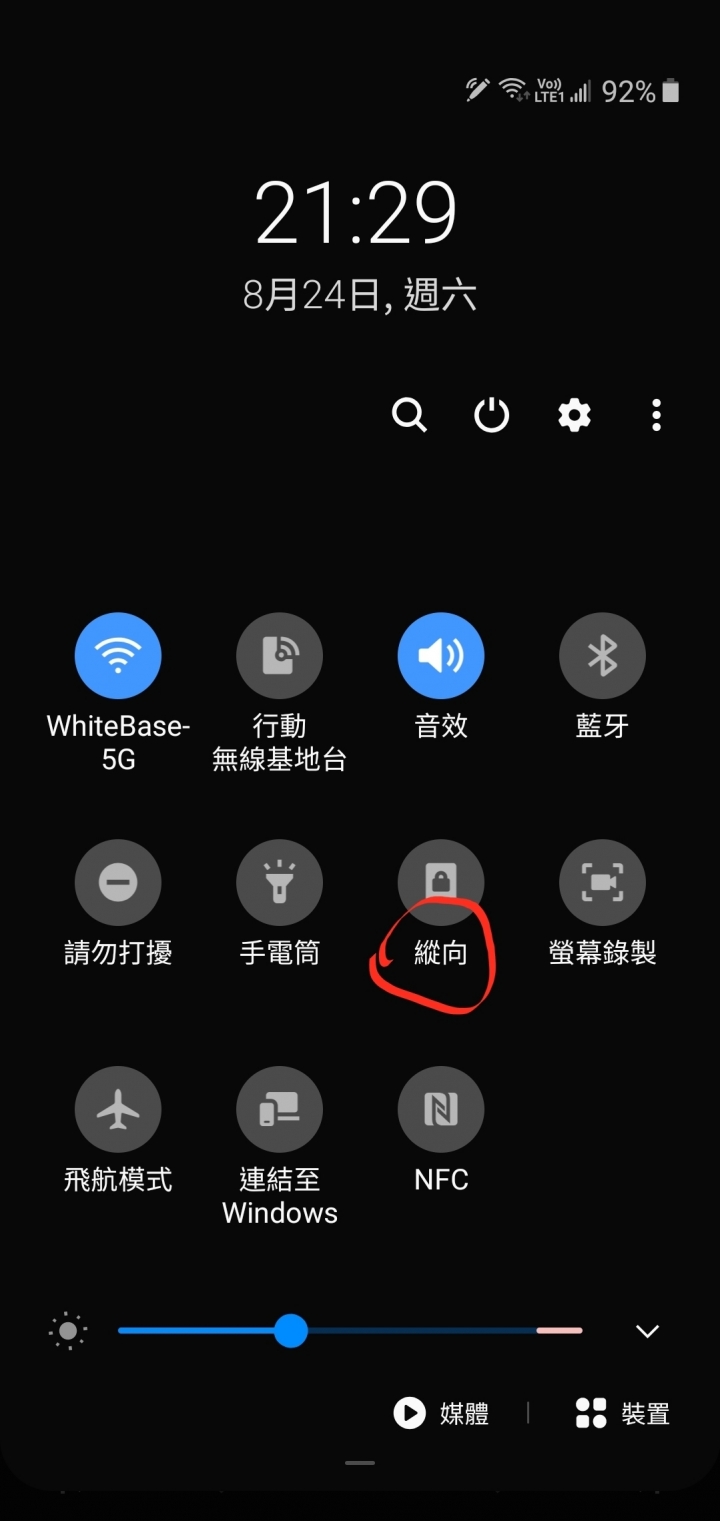Toggle the 音效 sound mode
Screen dimensions: 720x1521
[441, 656]
